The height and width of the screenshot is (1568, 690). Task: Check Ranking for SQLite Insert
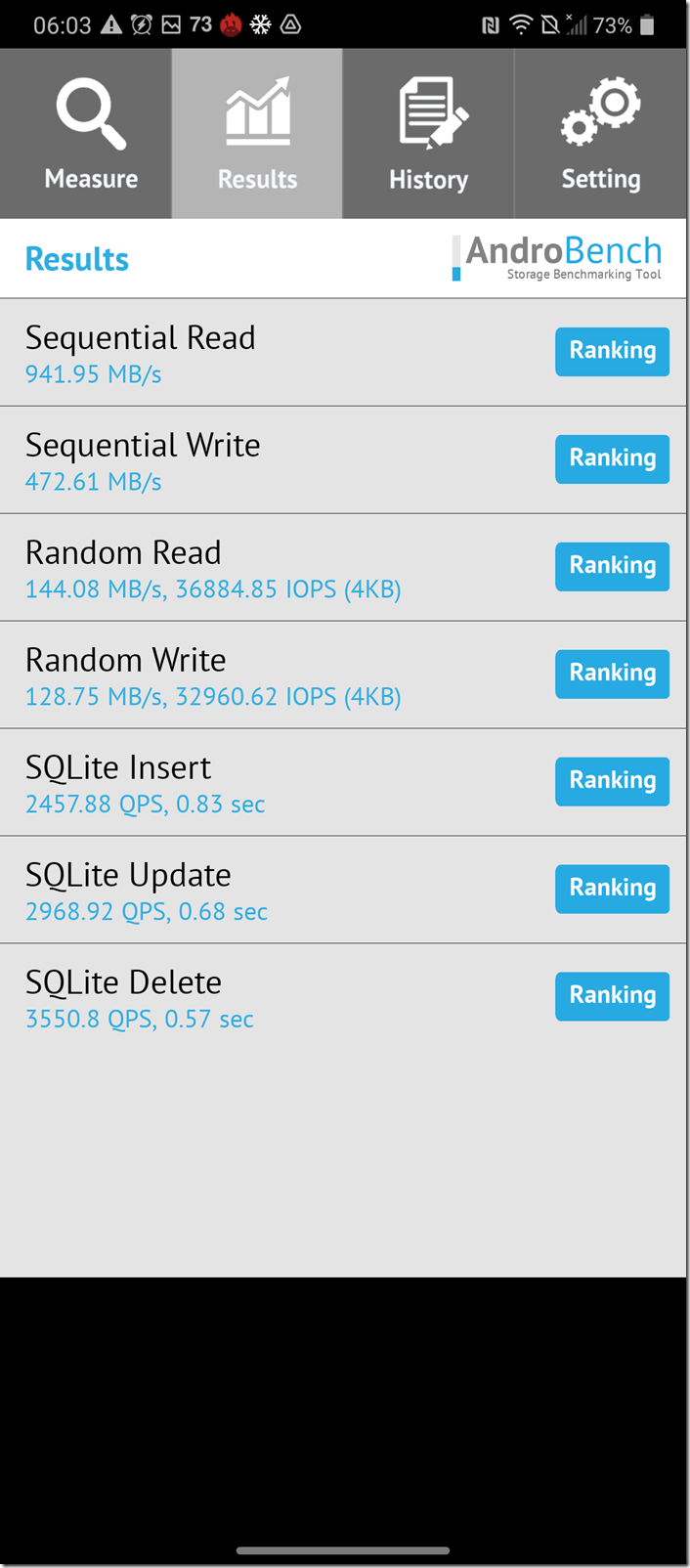click(612, 781)
